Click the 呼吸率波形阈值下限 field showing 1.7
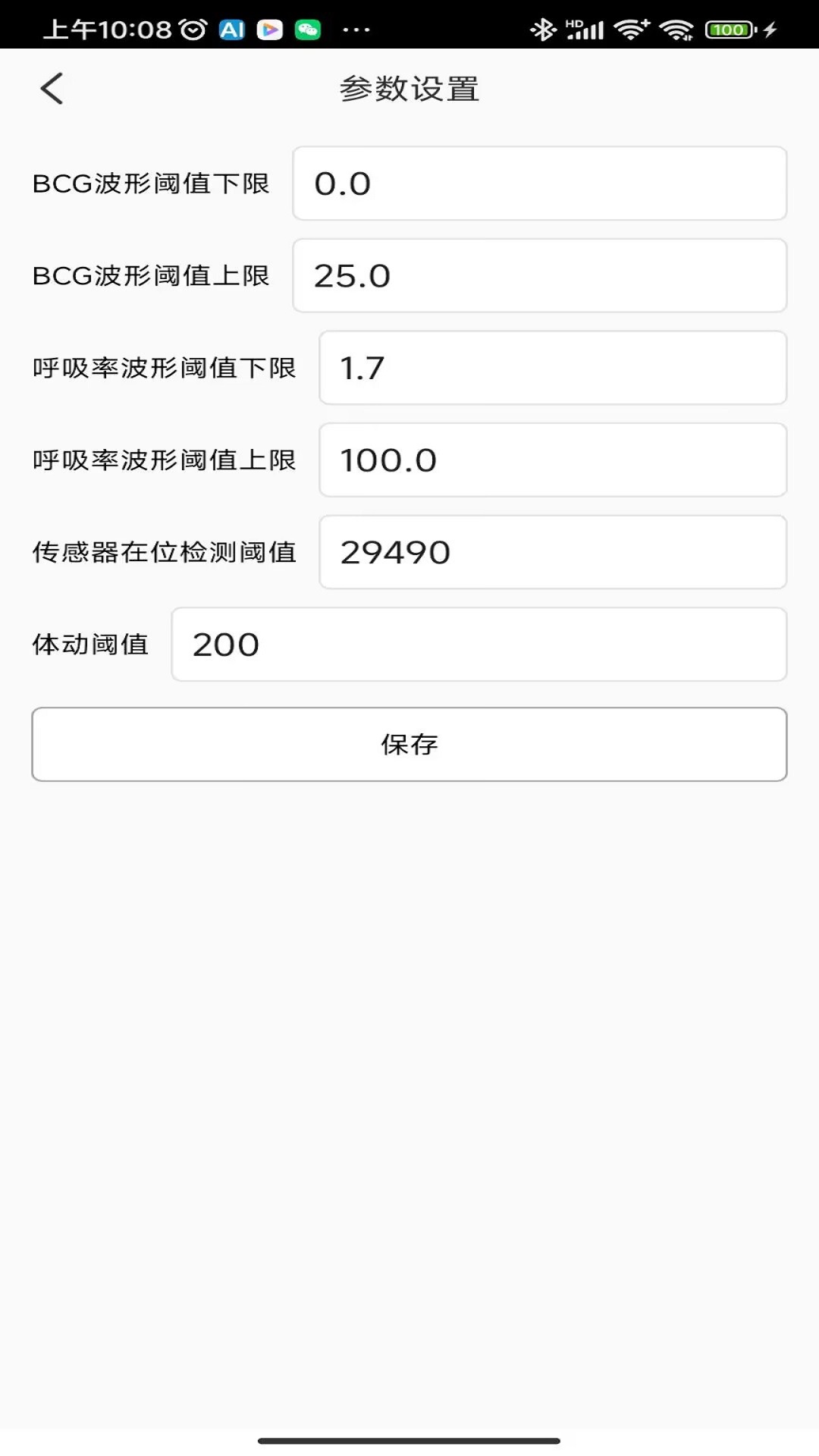The image size is (819, 1456). (x=553, y=368)
